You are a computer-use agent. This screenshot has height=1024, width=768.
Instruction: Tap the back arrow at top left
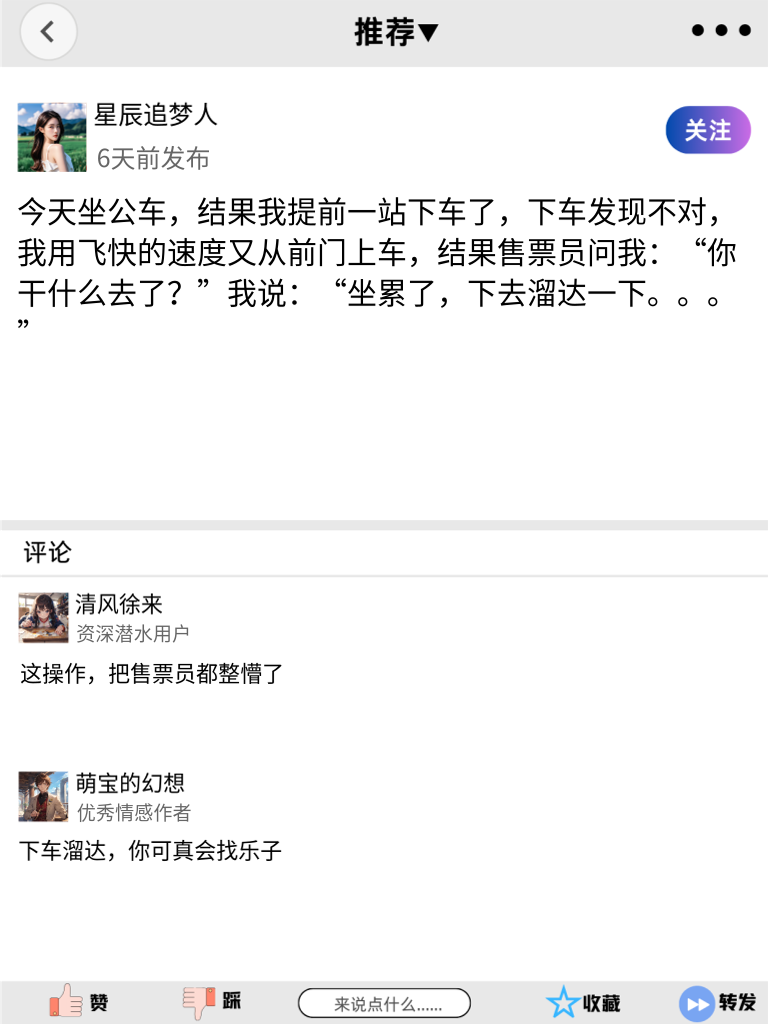click(48, 31)
